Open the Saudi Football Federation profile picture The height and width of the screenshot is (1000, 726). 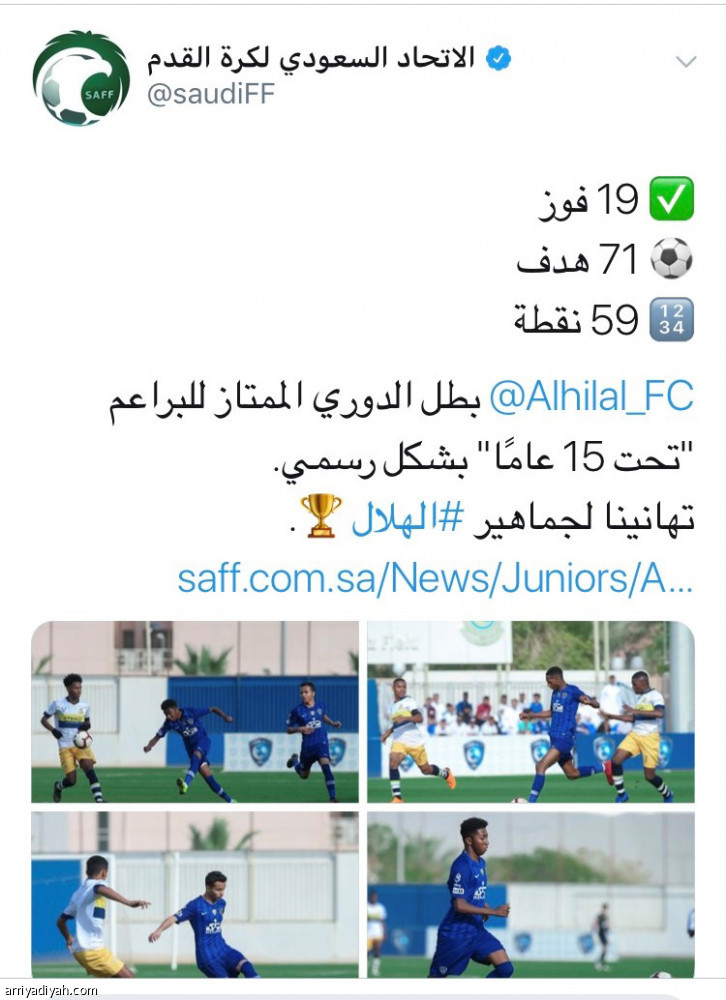pyautogui.click(x=81, y=77)
